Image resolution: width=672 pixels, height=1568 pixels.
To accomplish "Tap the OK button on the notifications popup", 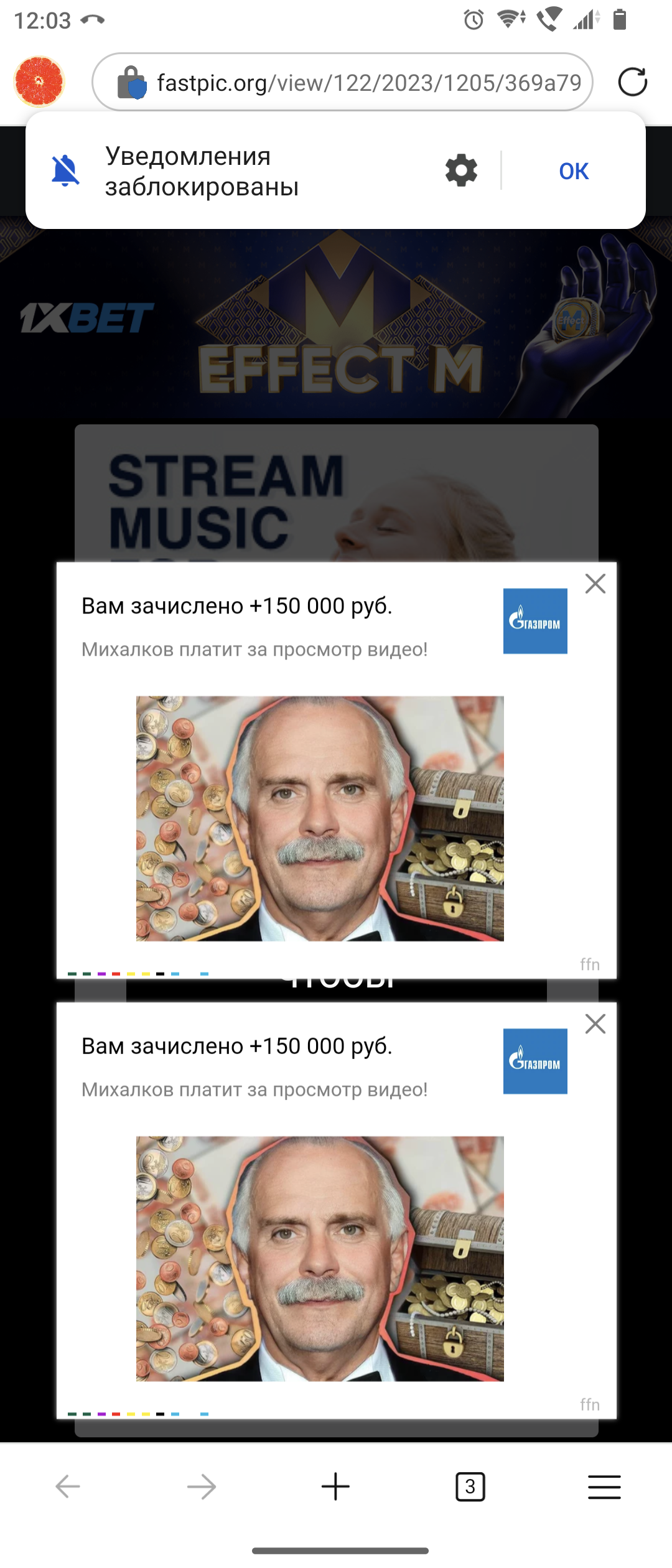I will point(573,171).
